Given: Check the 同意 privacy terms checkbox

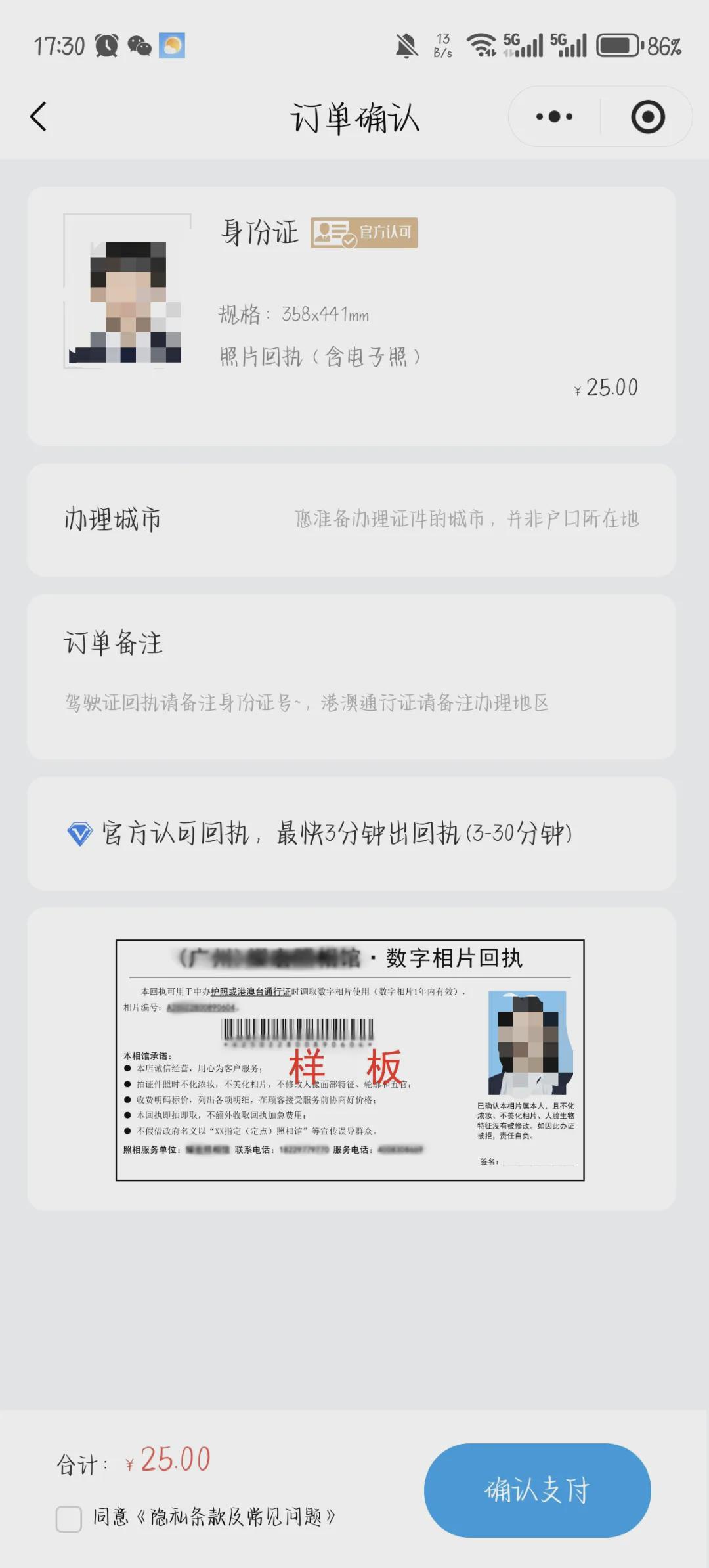Looking at the screenshot, I should click(69, 1519).
